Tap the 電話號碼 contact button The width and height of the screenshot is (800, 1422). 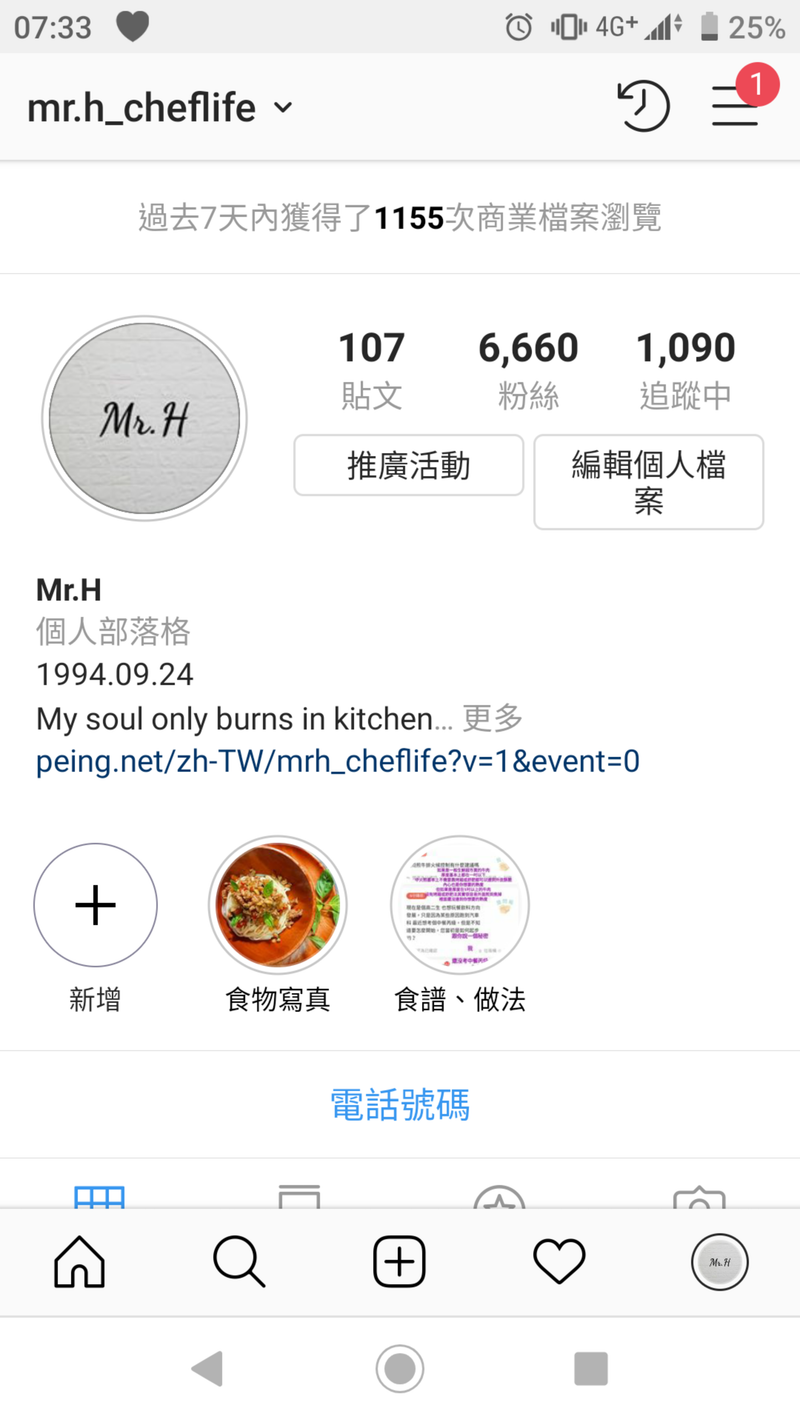400,1105
